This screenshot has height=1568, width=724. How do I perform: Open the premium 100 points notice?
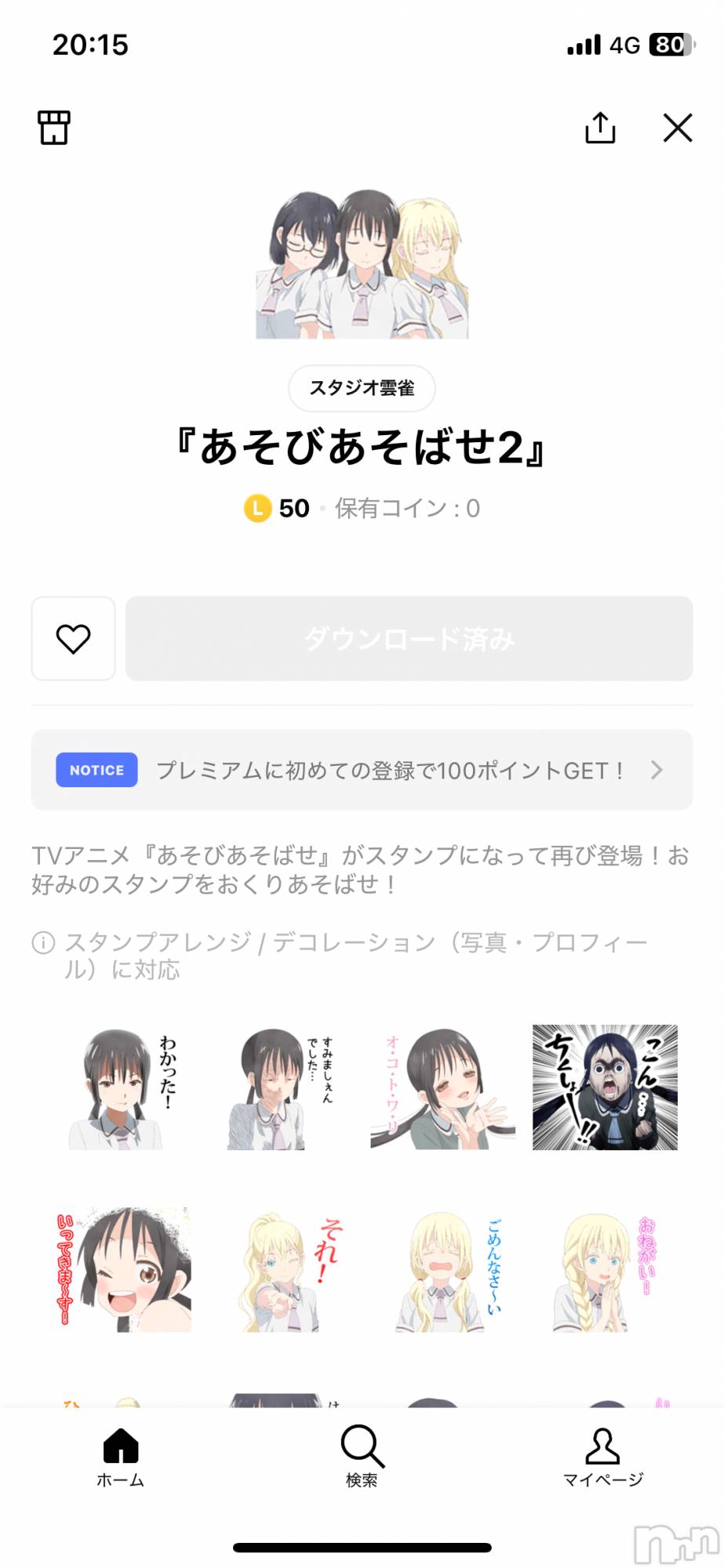pyautogui.click(x=362, y=770)
